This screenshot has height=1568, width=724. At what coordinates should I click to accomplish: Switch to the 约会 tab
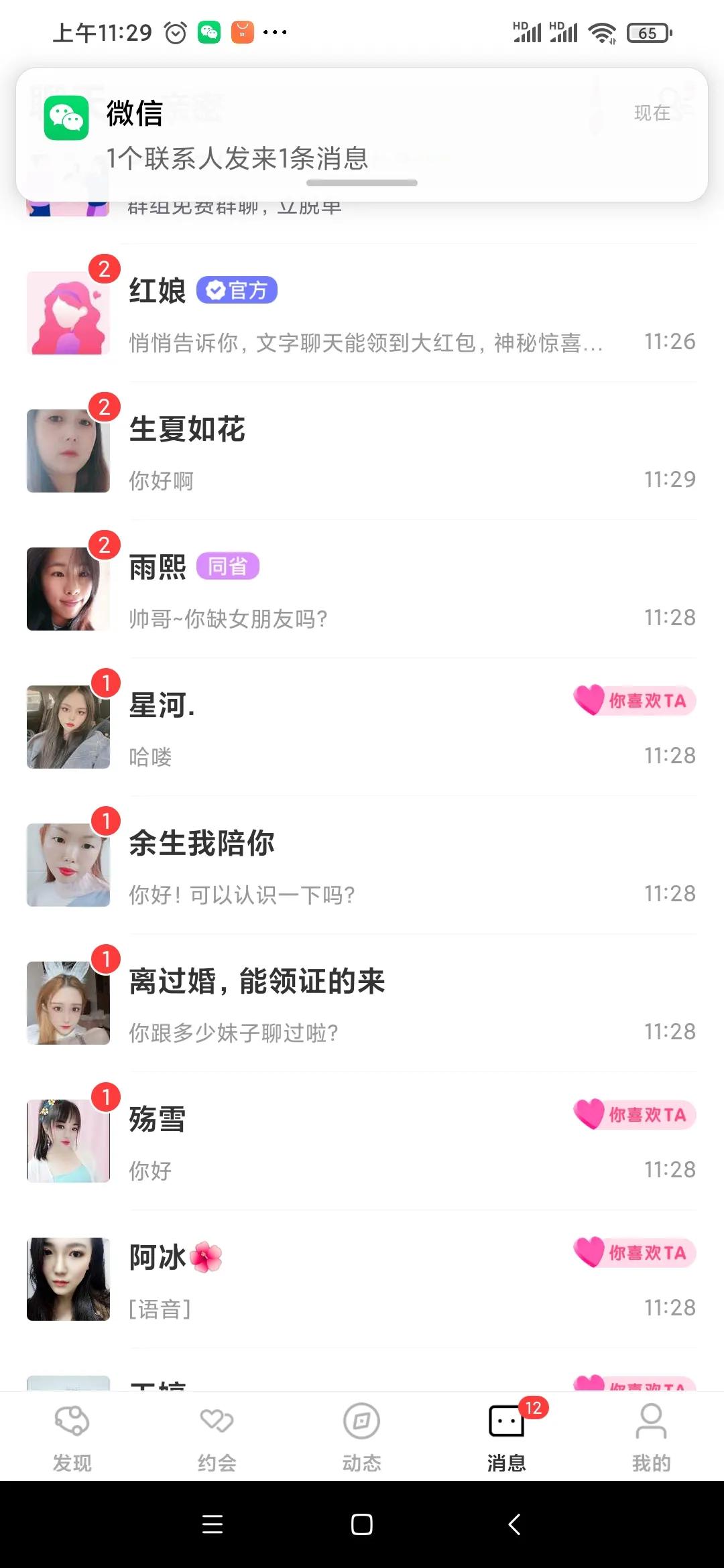[x=217, y=1437]
